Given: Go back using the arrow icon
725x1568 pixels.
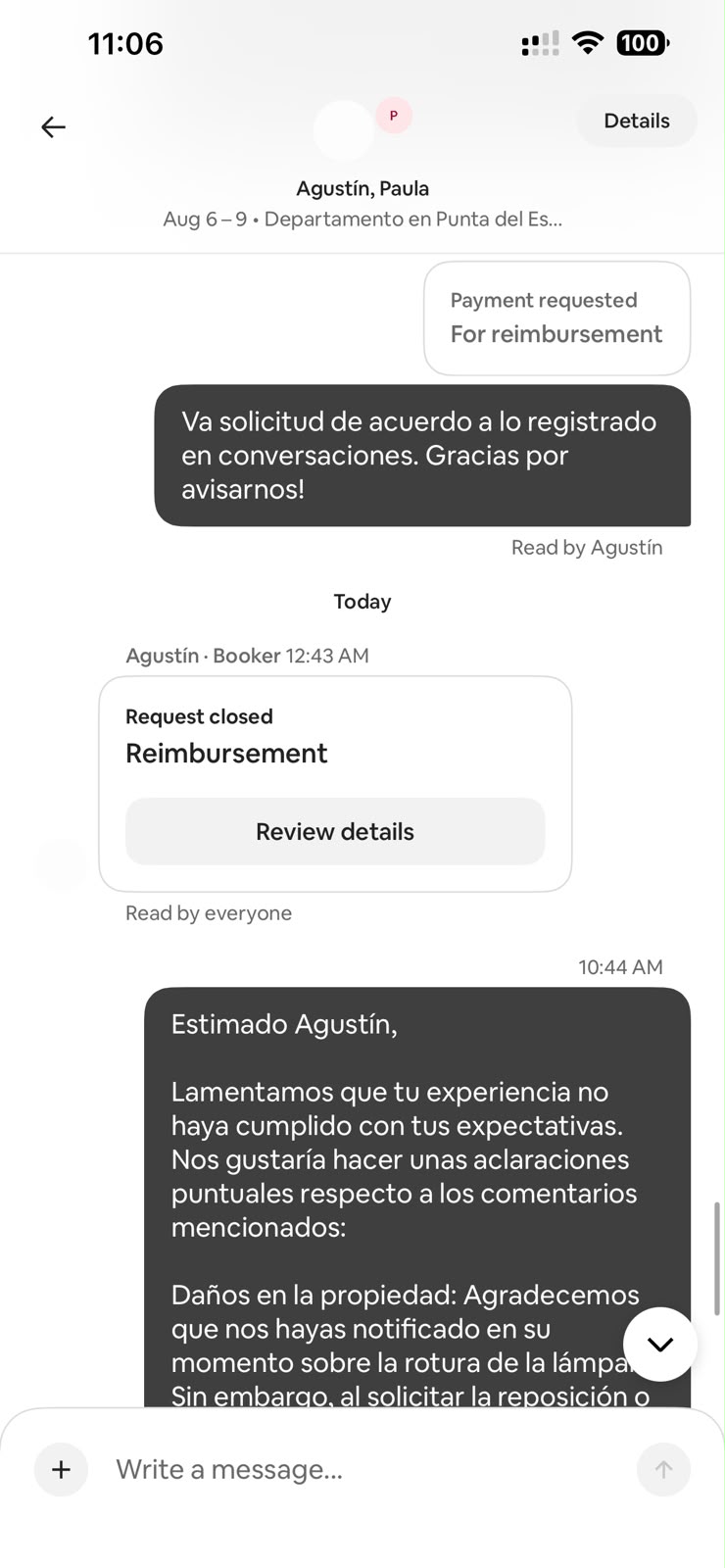Looking at the screenshot, I should click(x=53, y=127).
